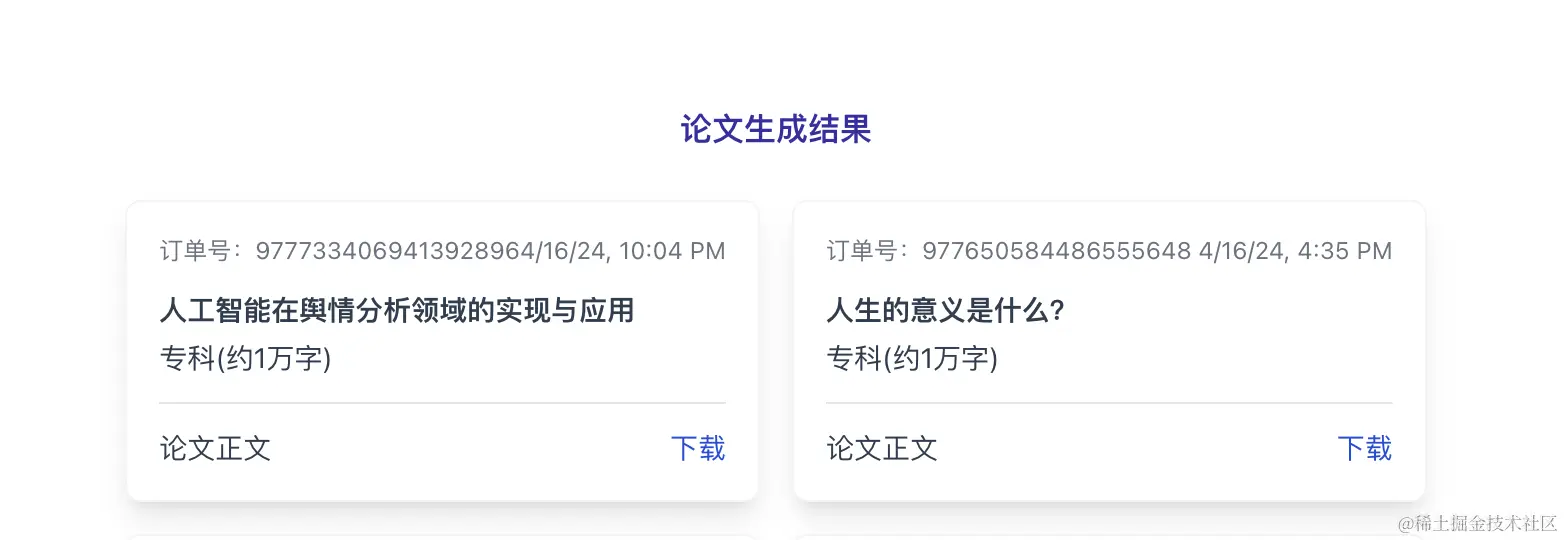Download the 人工智能在舆情分析领域的实现与应用 paper
Image resolution: width=1564 pixels, height=540 pixels.
click(x=697, y=448)
